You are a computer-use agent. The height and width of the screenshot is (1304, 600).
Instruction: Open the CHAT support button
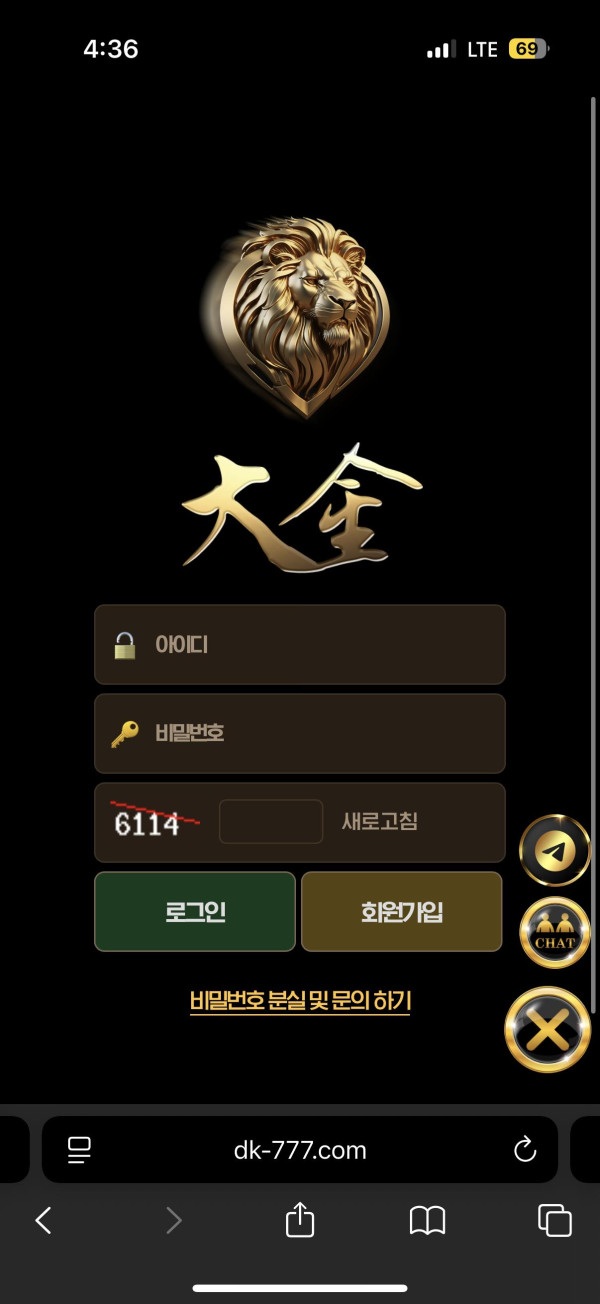pyautogui.click(x=554, y=933)
